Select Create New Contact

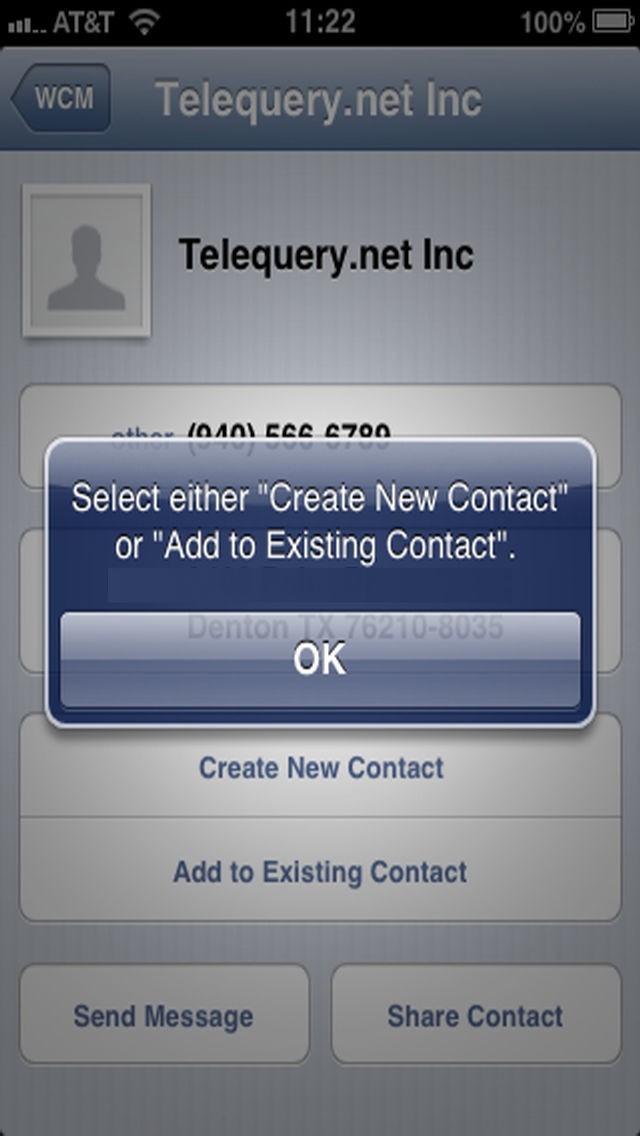click(x=320, y=768)
